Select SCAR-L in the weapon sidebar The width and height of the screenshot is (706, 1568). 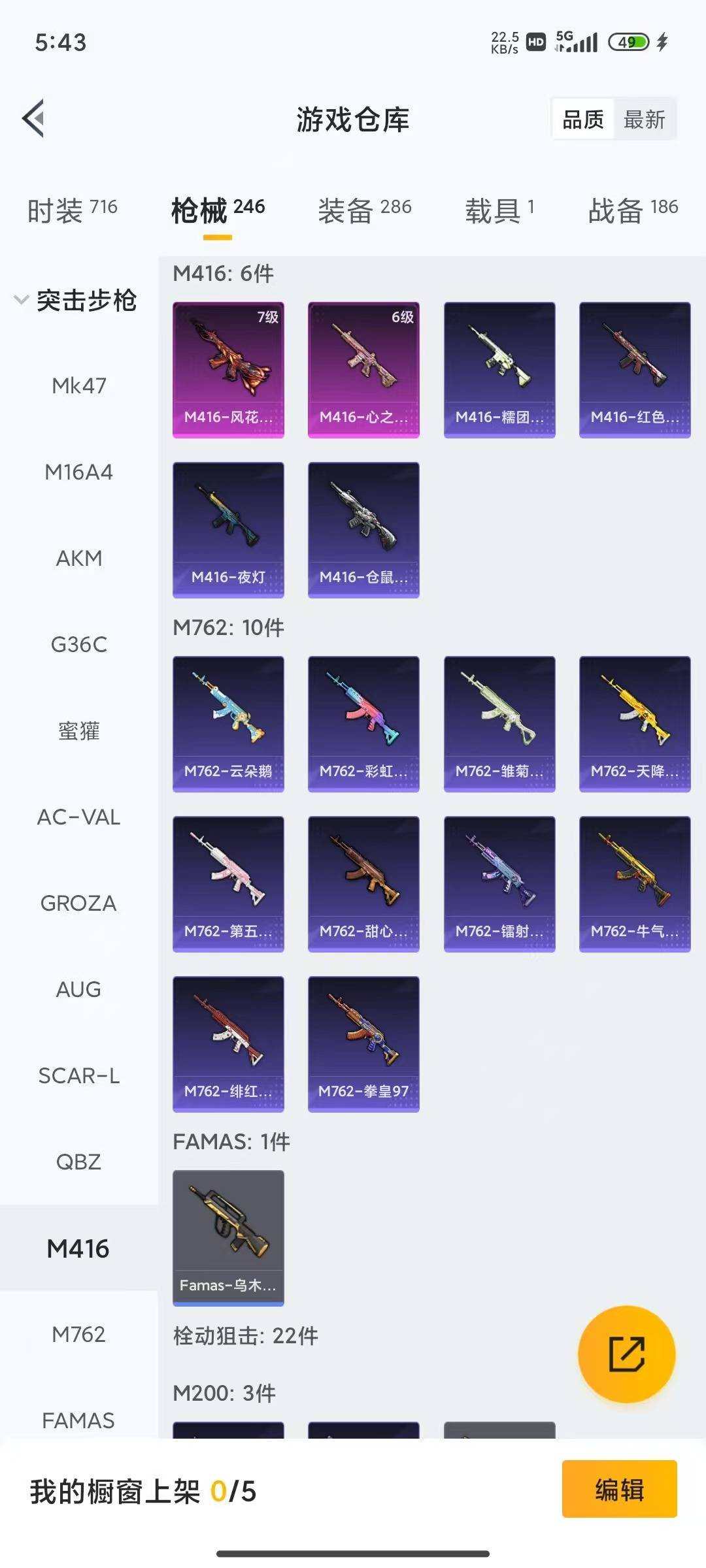(x=79, y=1076)
